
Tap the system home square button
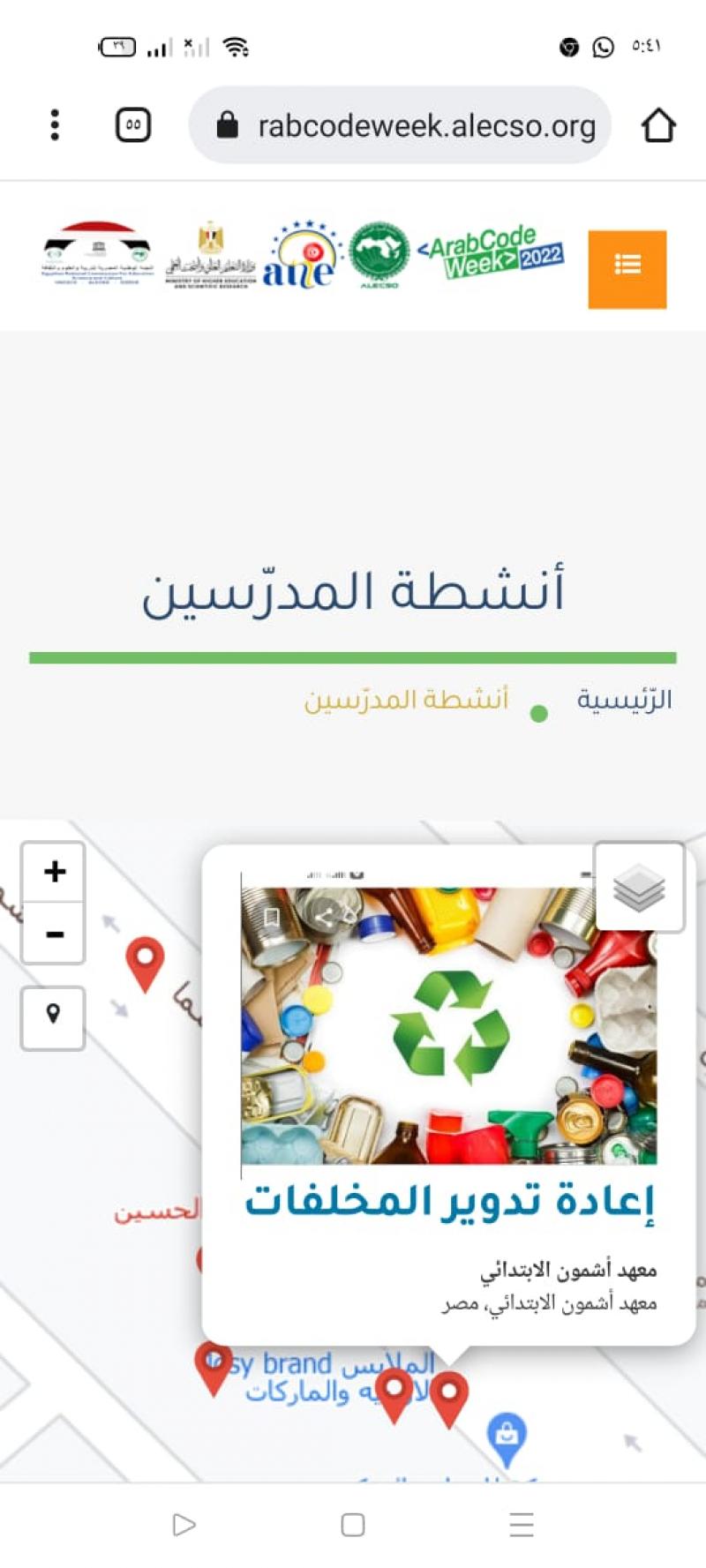tap(353, 1525)
